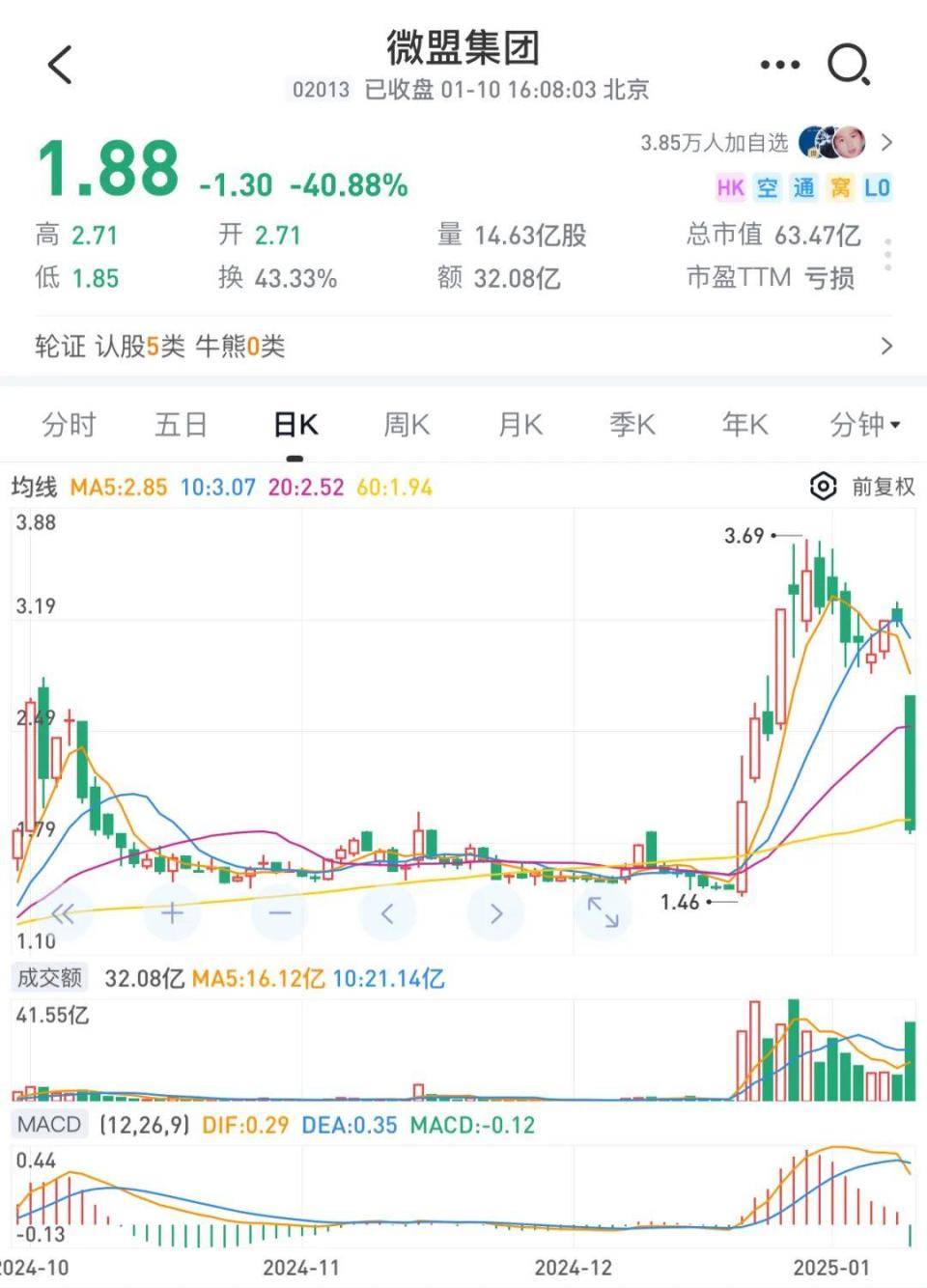
Task: Expand the chart to fullscreen with the arrows icon
Action: tap(604, 911)
